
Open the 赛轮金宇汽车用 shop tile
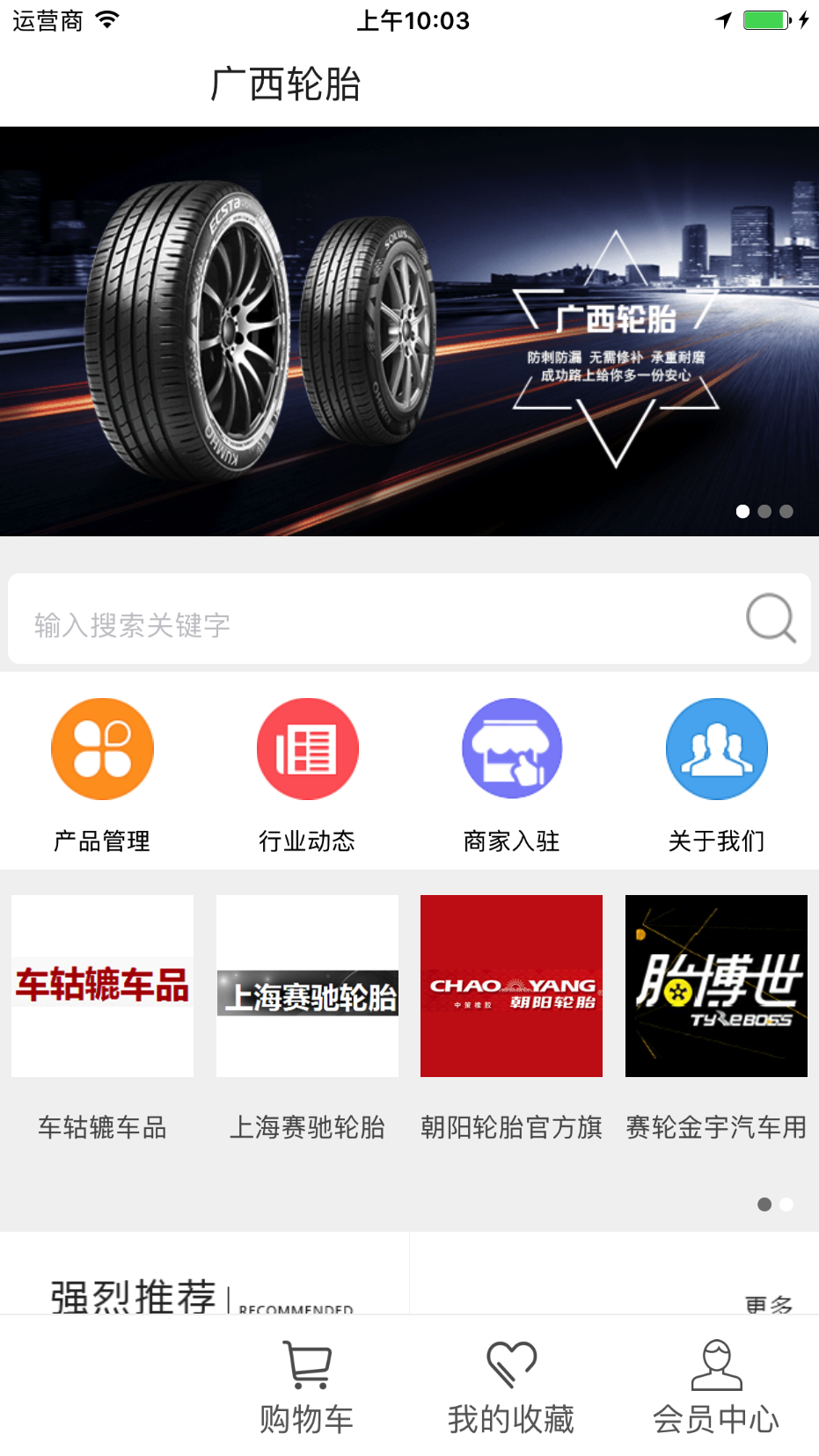pos(716,986)
